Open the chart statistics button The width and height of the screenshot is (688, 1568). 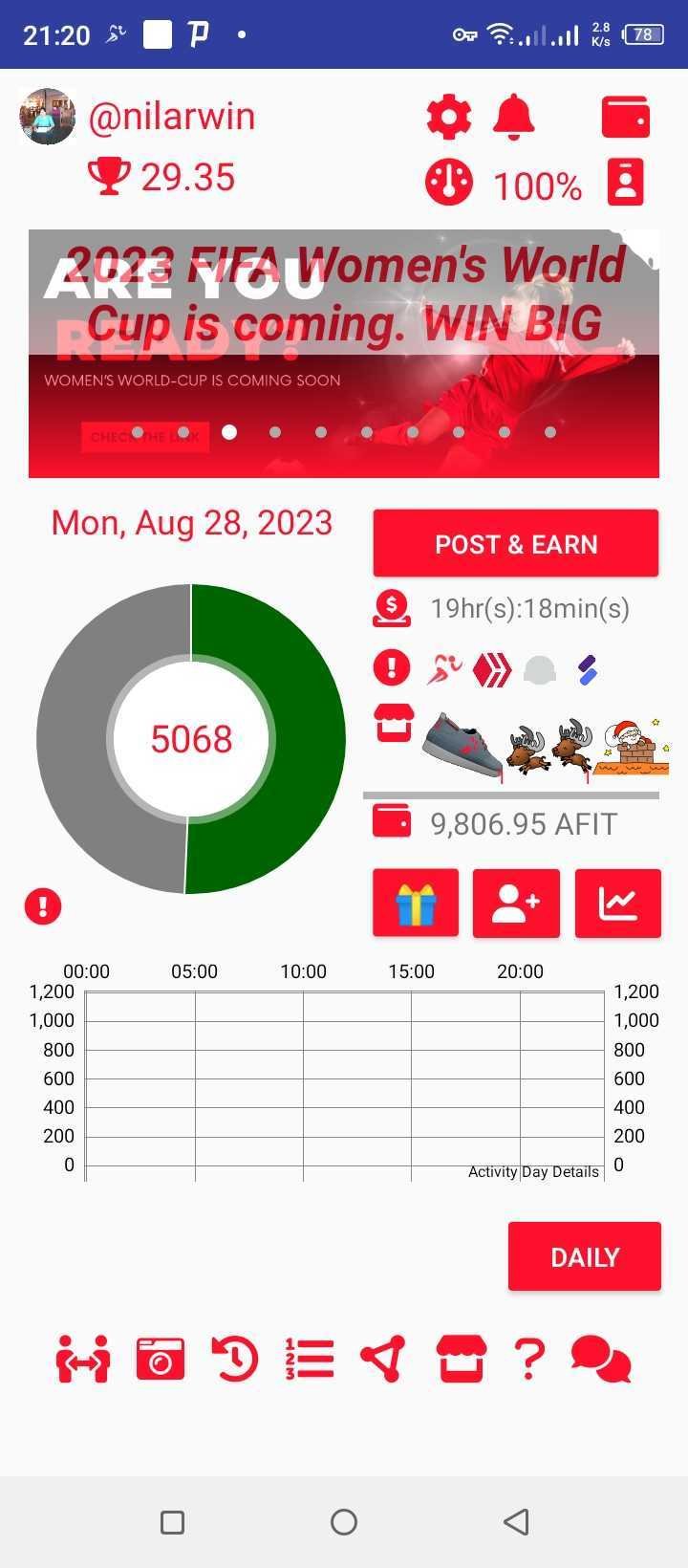click(617, 903)
